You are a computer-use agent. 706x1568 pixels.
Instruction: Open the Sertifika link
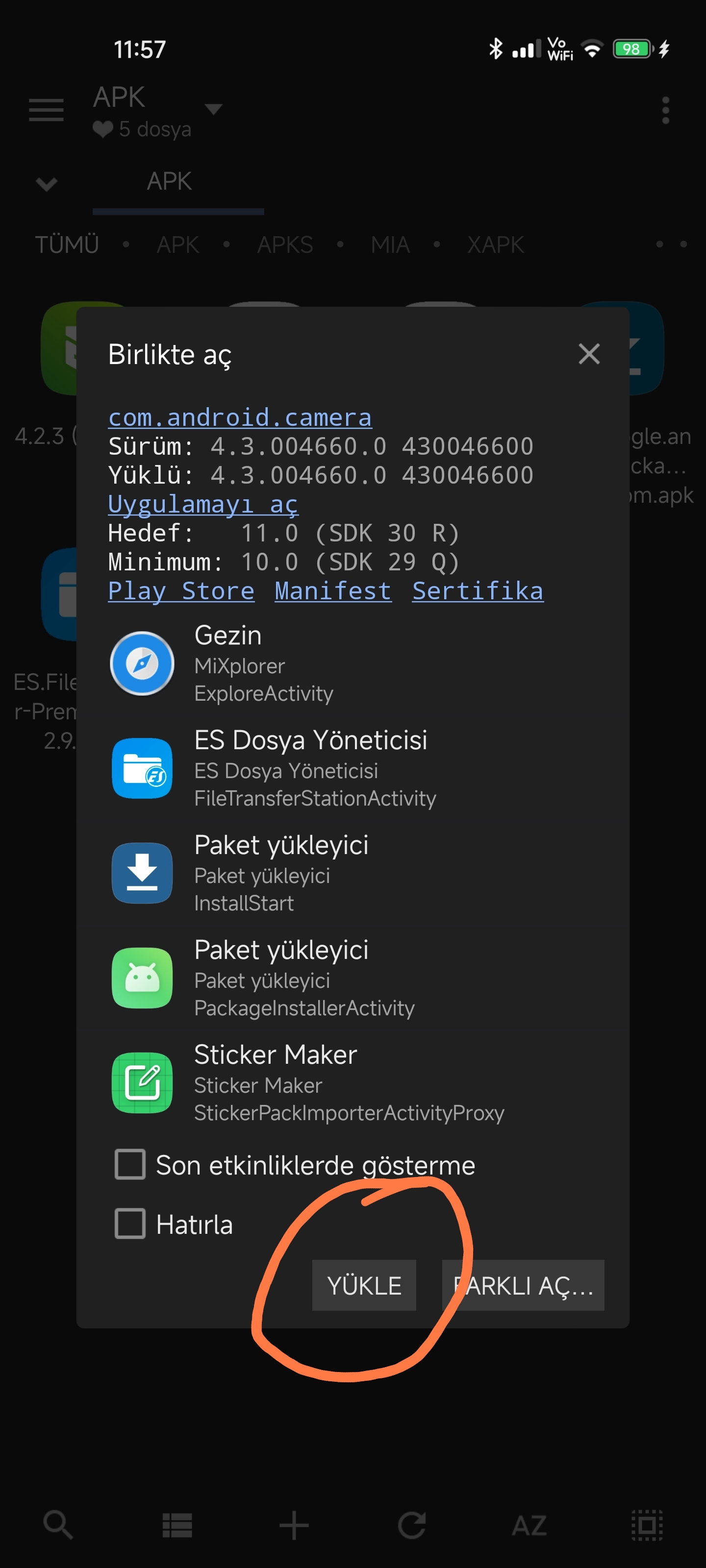478,591
